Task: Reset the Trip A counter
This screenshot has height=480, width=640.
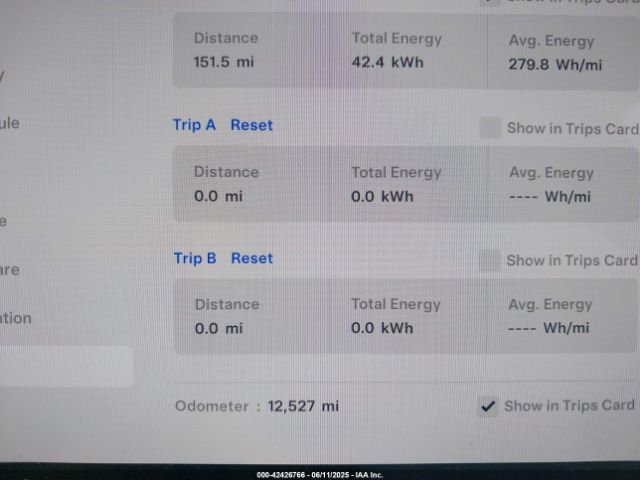Action: 251,125
